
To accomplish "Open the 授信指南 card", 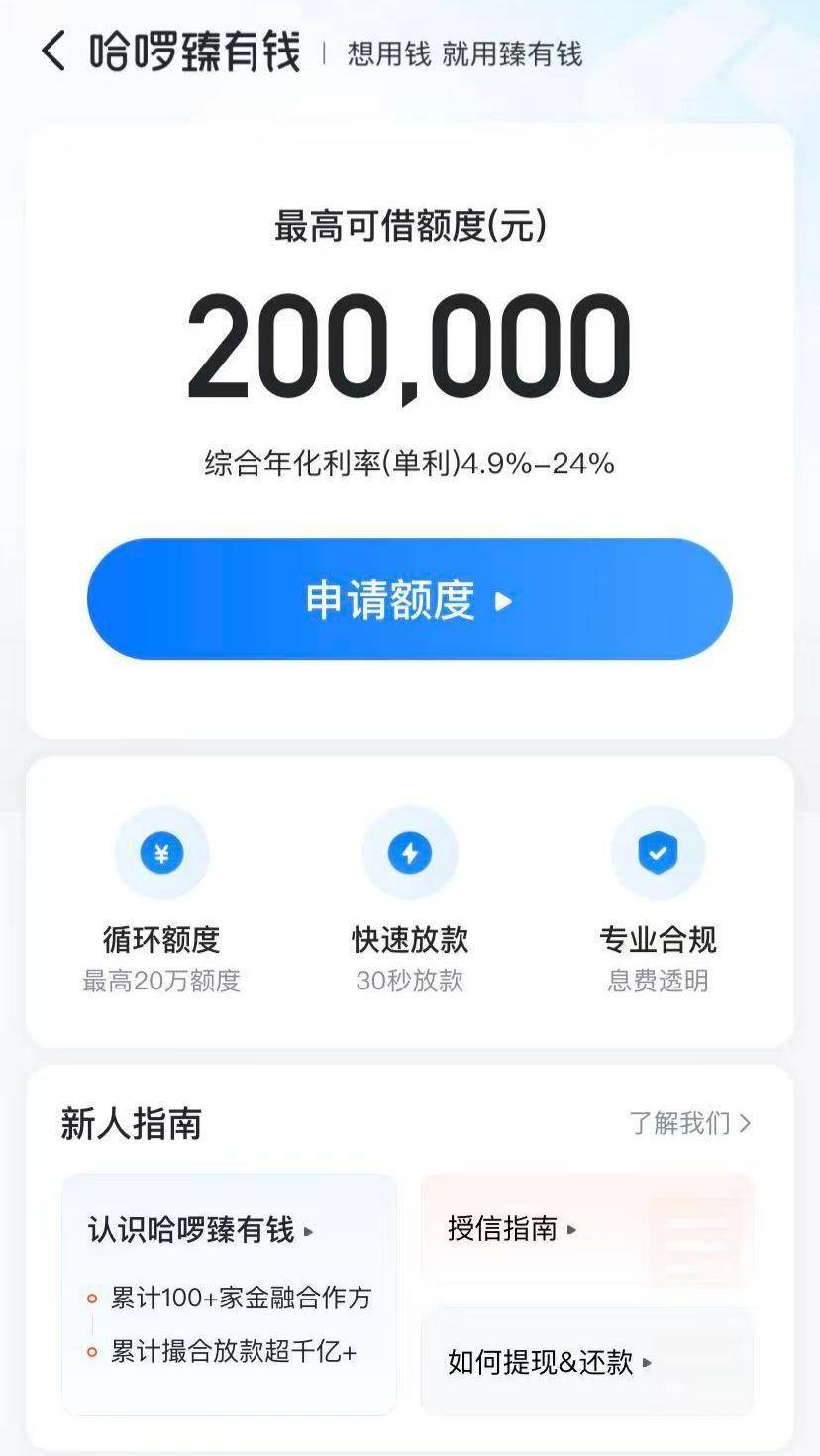I will [x=586, y=1230].
